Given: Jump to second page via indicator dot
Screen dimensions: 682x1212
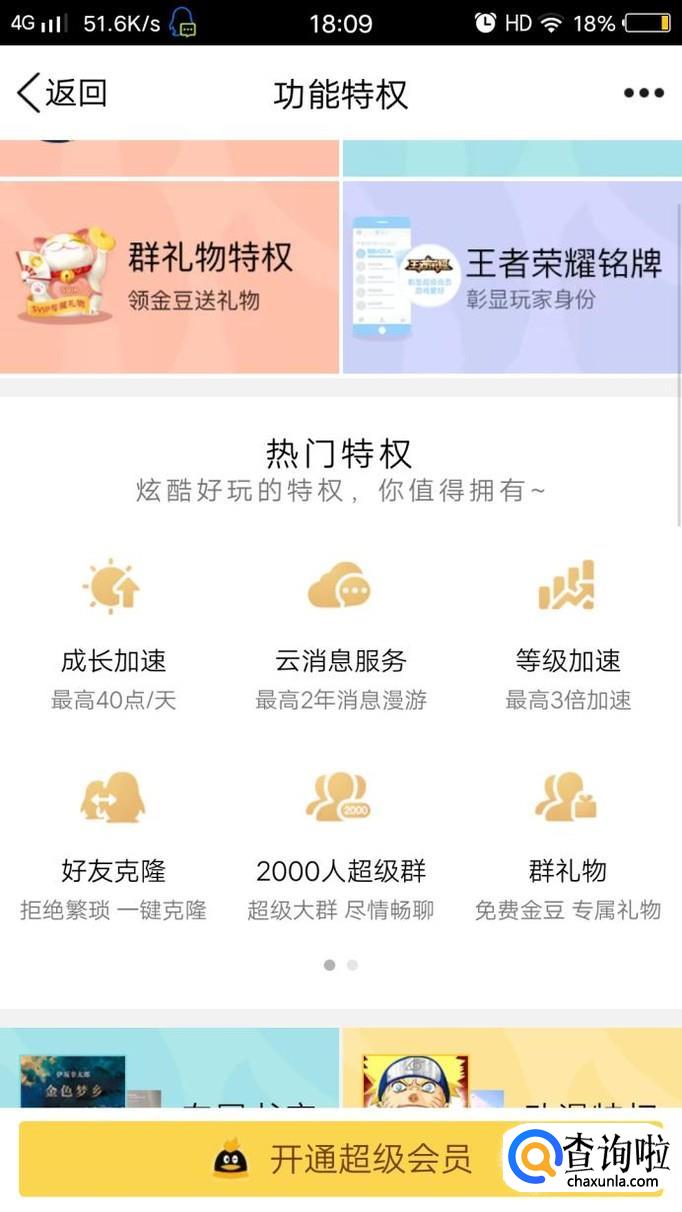Looking at the screenshot, I should click(352, 965).
